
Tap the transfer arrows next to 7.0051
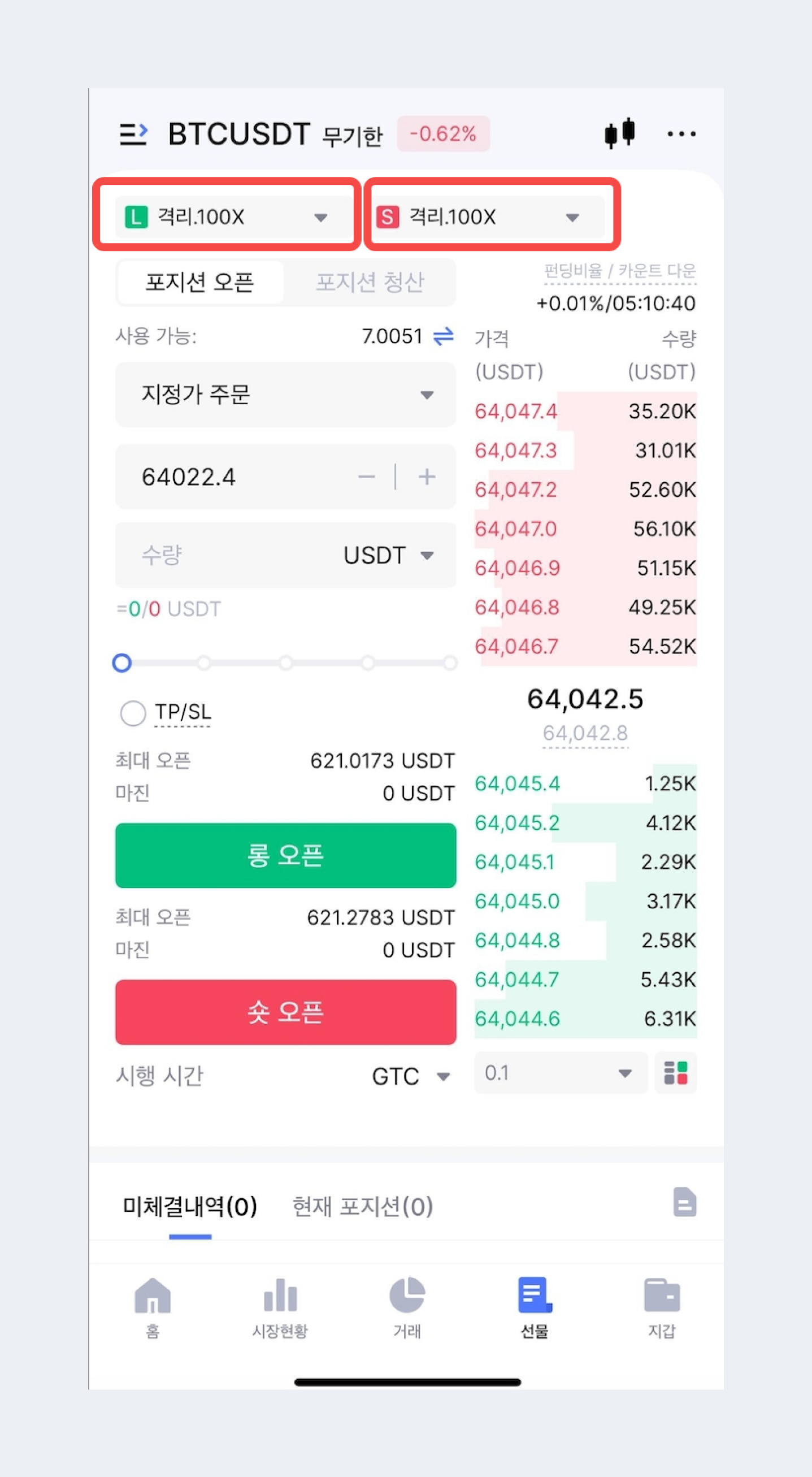tap(444, 336)
